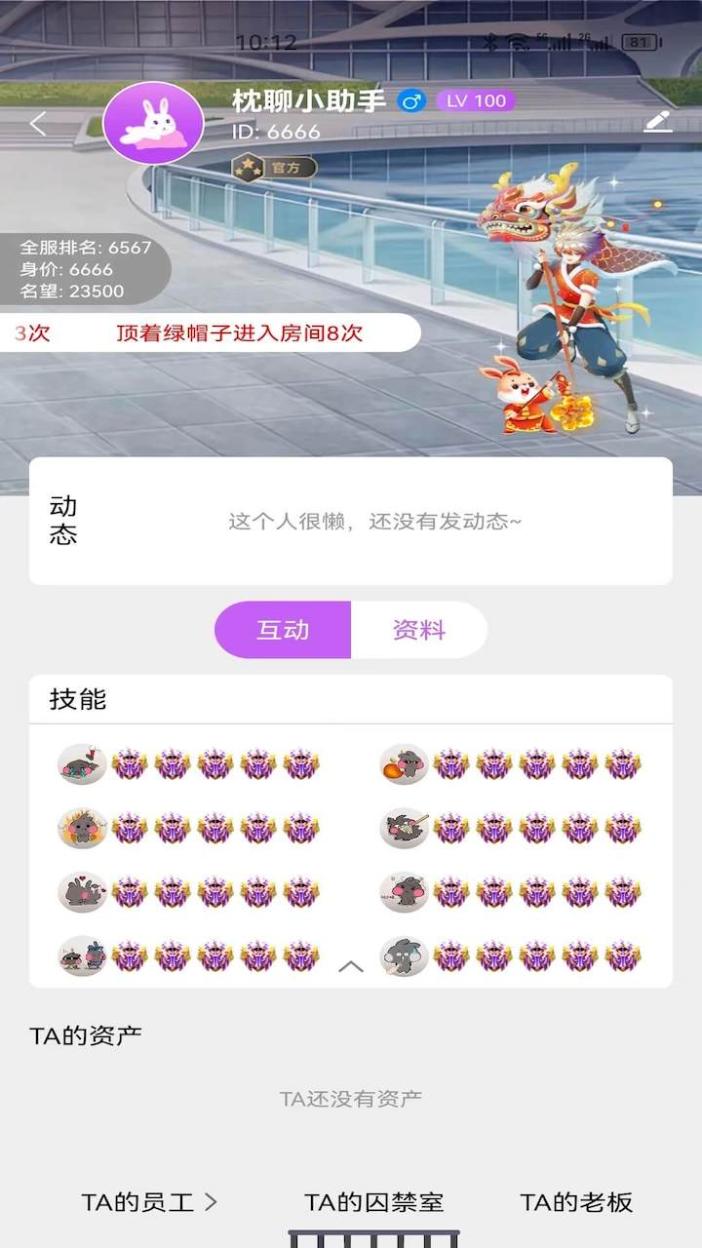This screenshot has height=1248, width=702.
Task: Go back using the top-left arrow
Action: pyautogui.click(x=38, y=124)
